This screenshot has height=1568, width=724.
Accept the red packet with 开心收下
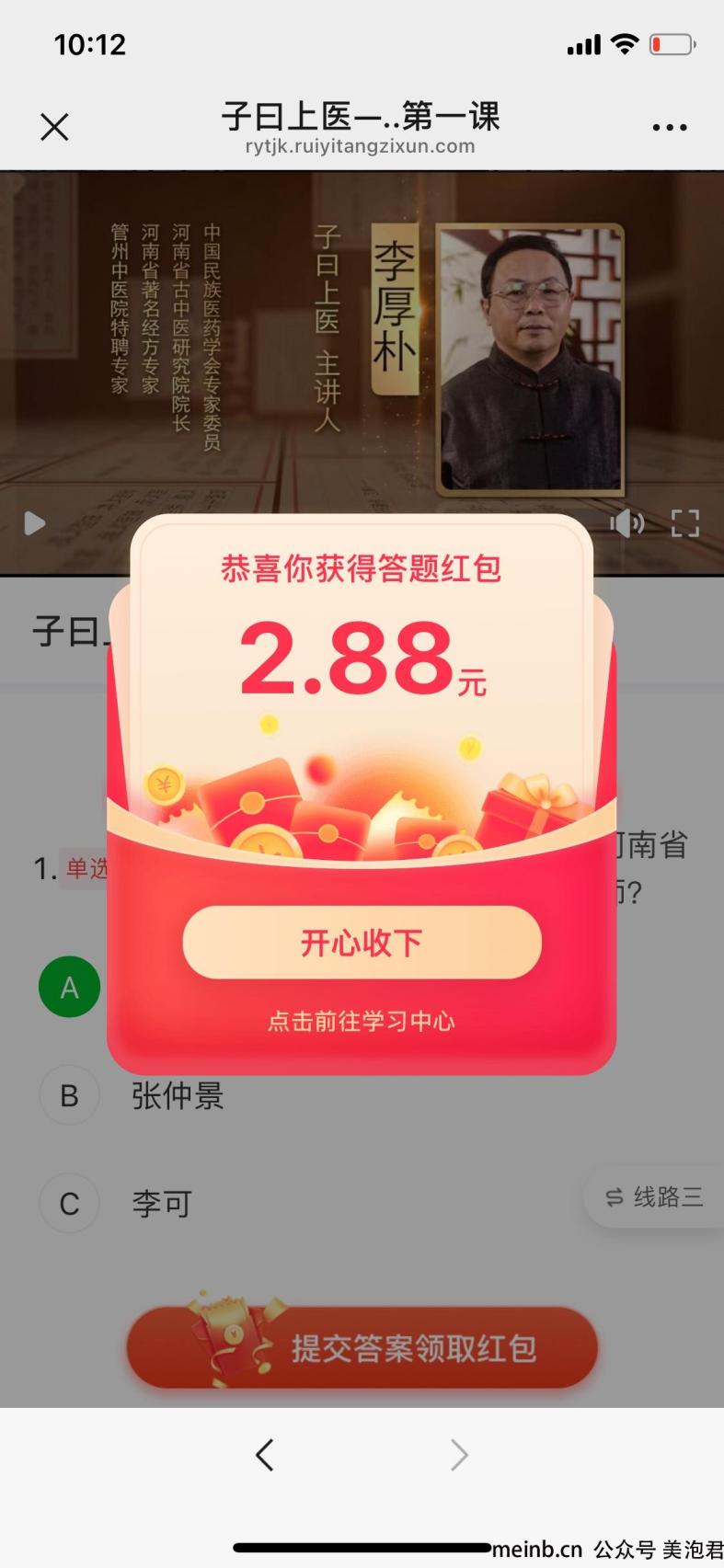362,943
